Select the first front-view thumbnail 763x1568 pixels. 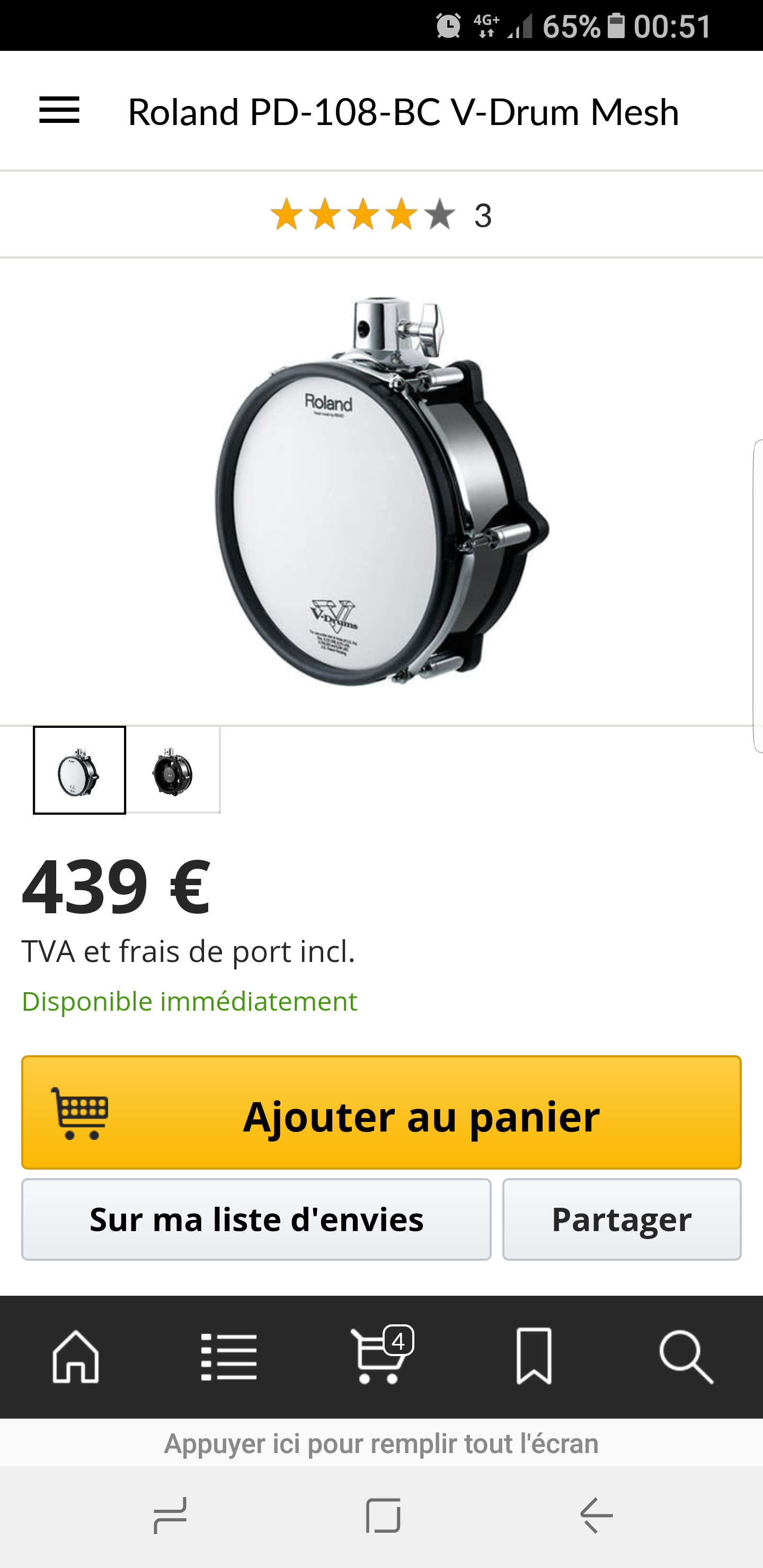79,770
